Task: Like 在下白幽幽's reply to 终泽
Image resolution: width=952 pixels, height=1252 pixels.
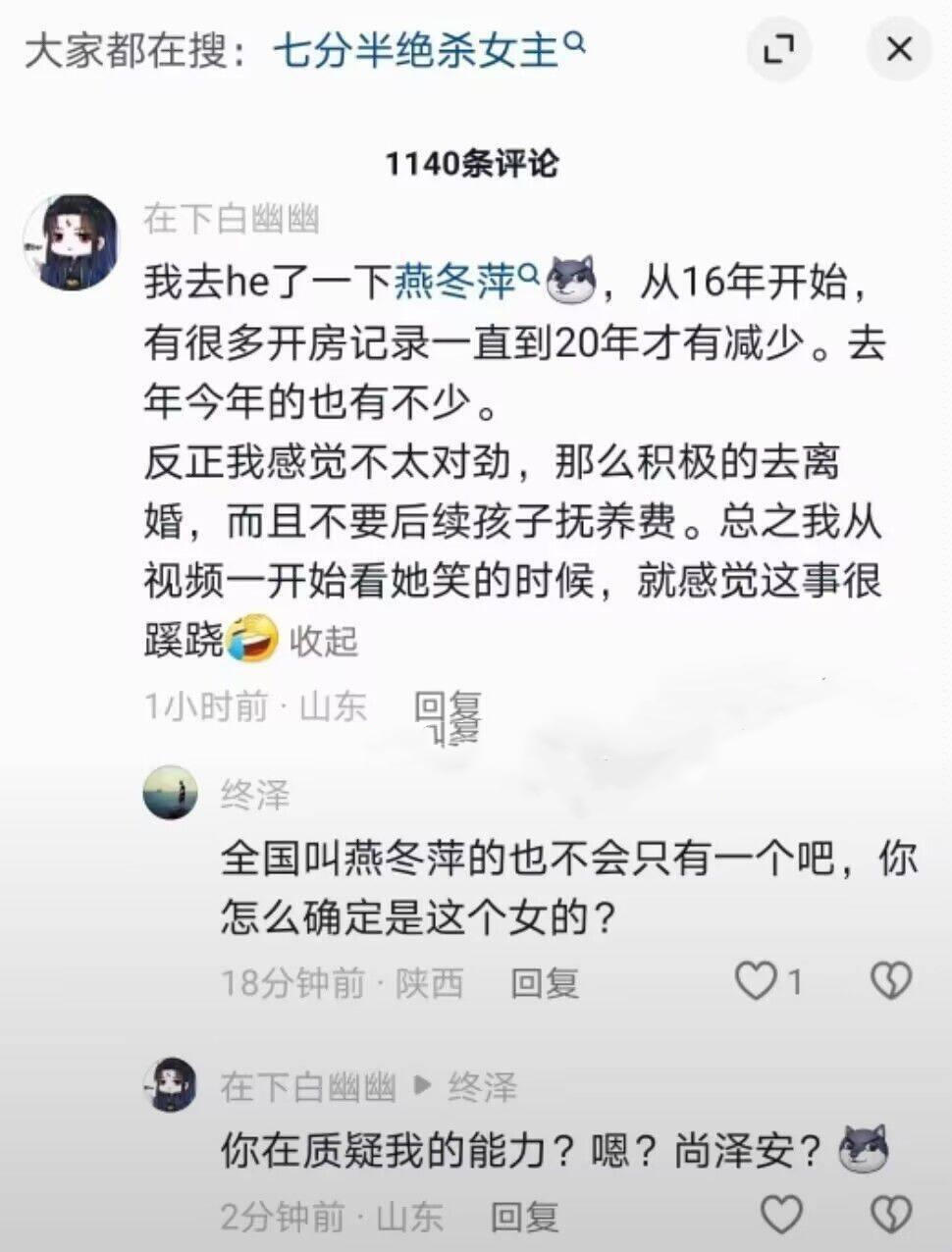Action: (782, 1215)
